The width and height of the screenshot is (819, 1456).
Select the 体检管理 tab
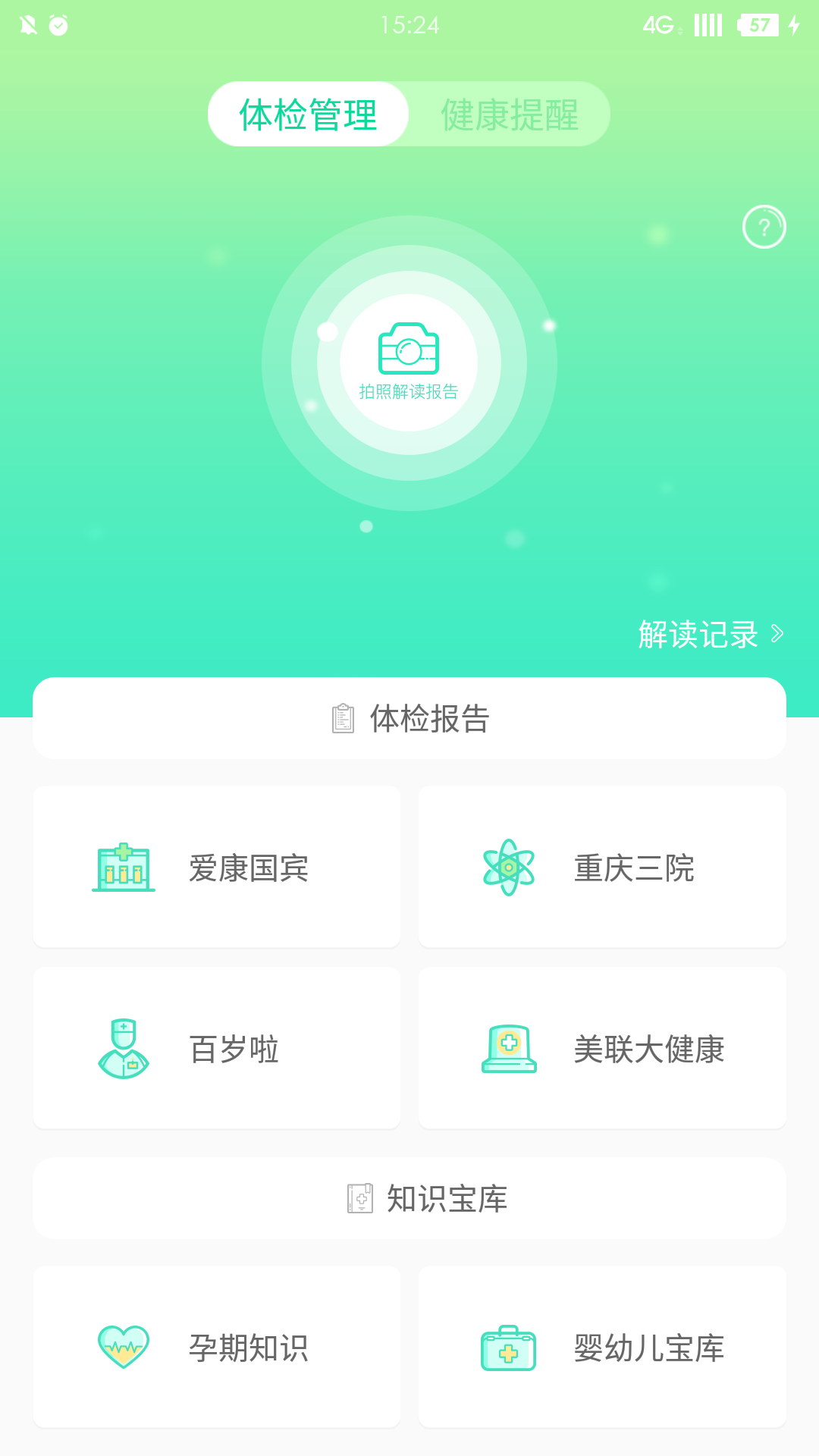point(308,115)
